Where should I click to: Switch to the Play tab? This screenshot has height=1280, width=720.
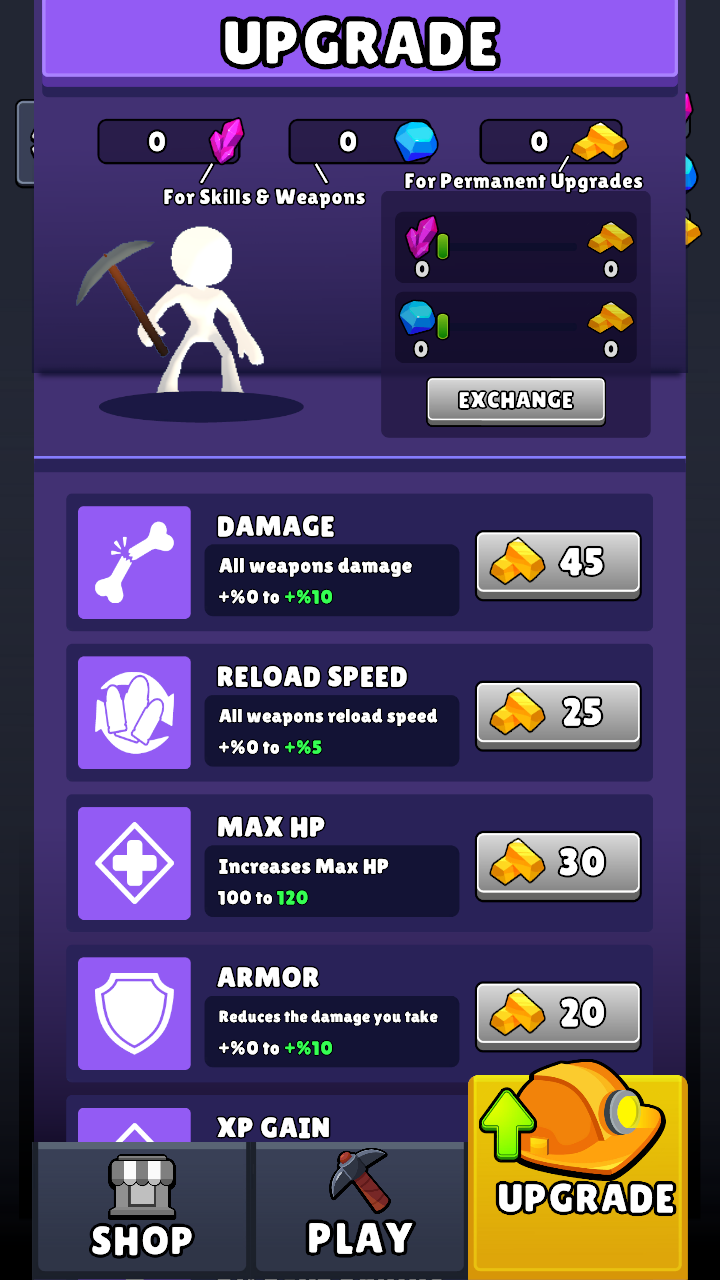(360, 1207)
